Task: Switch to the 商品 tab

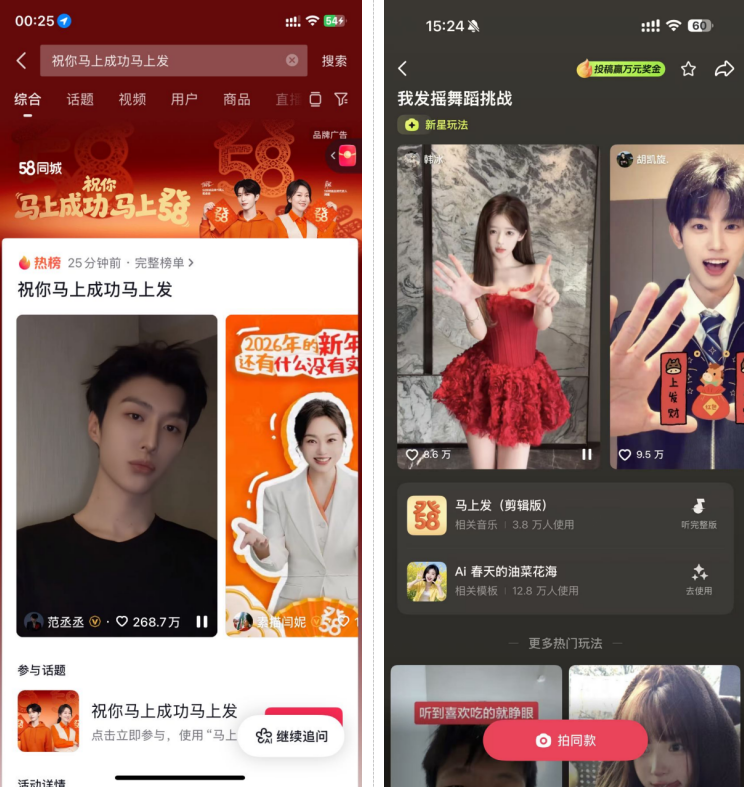Action: click(236, 99)
